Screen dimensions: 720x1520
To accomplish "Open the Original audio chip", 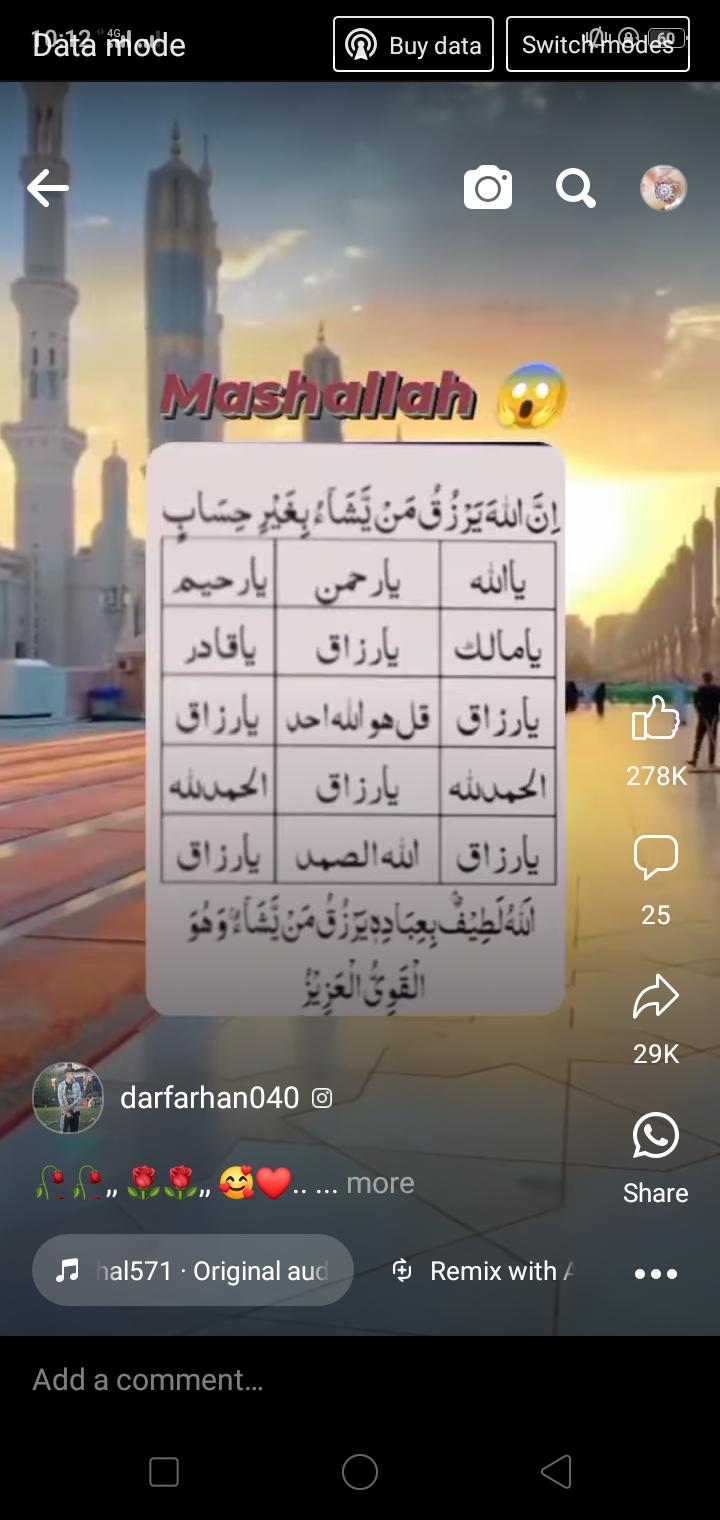I will tap(193, 1270).
